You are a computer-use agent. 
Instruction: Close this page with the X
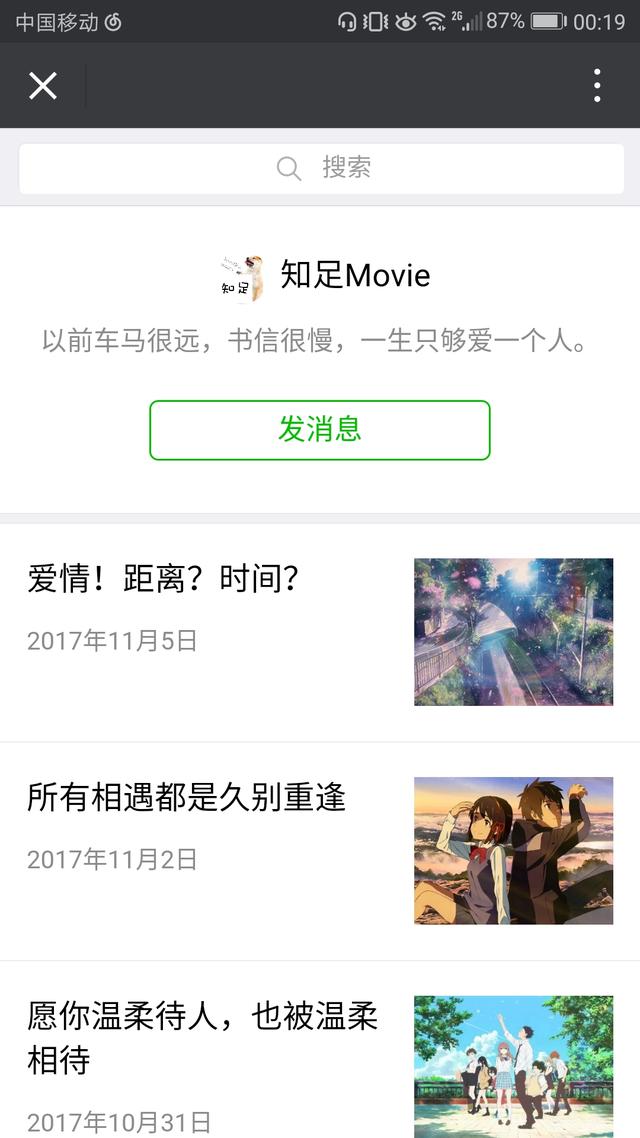click(43, 86)
